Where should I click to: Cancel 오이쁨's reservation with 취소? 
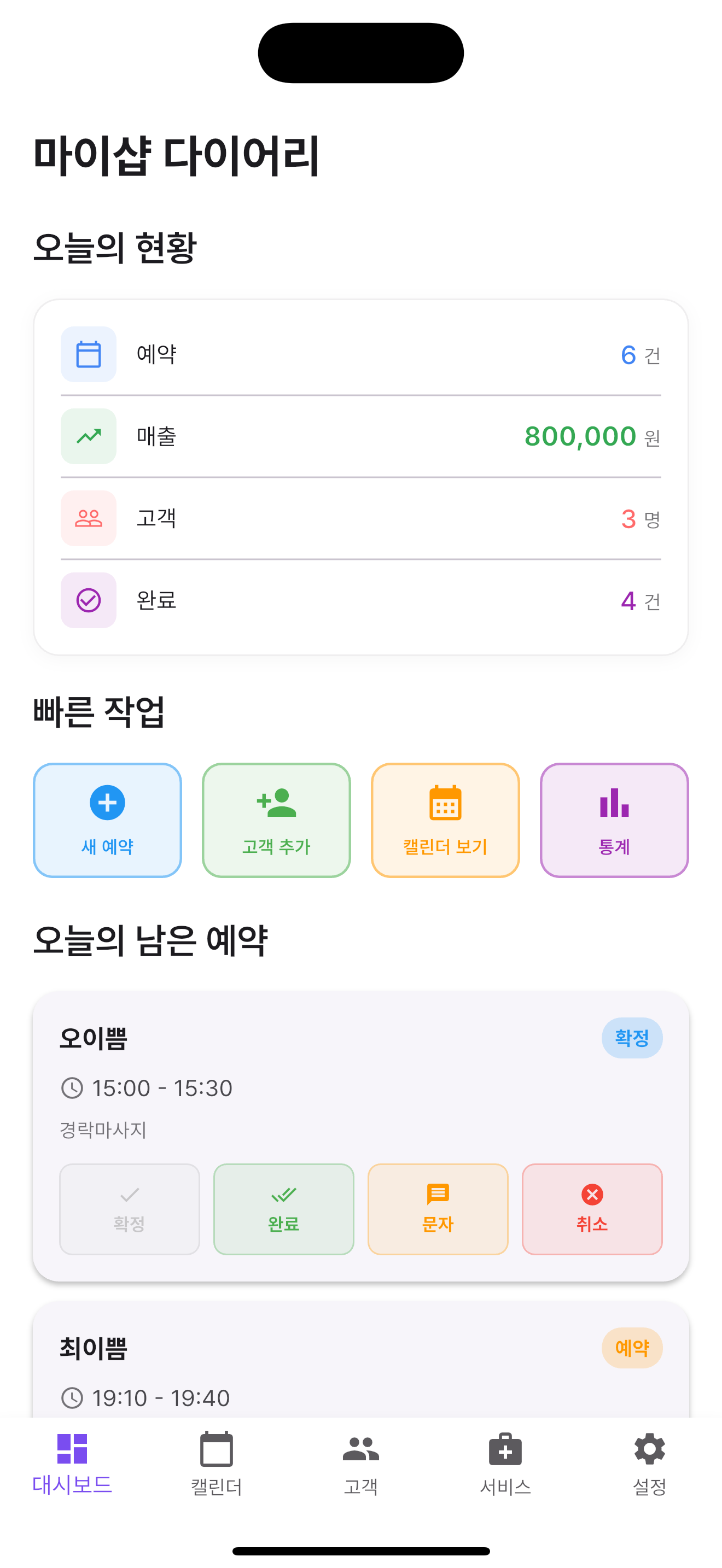pos(592,1209)
